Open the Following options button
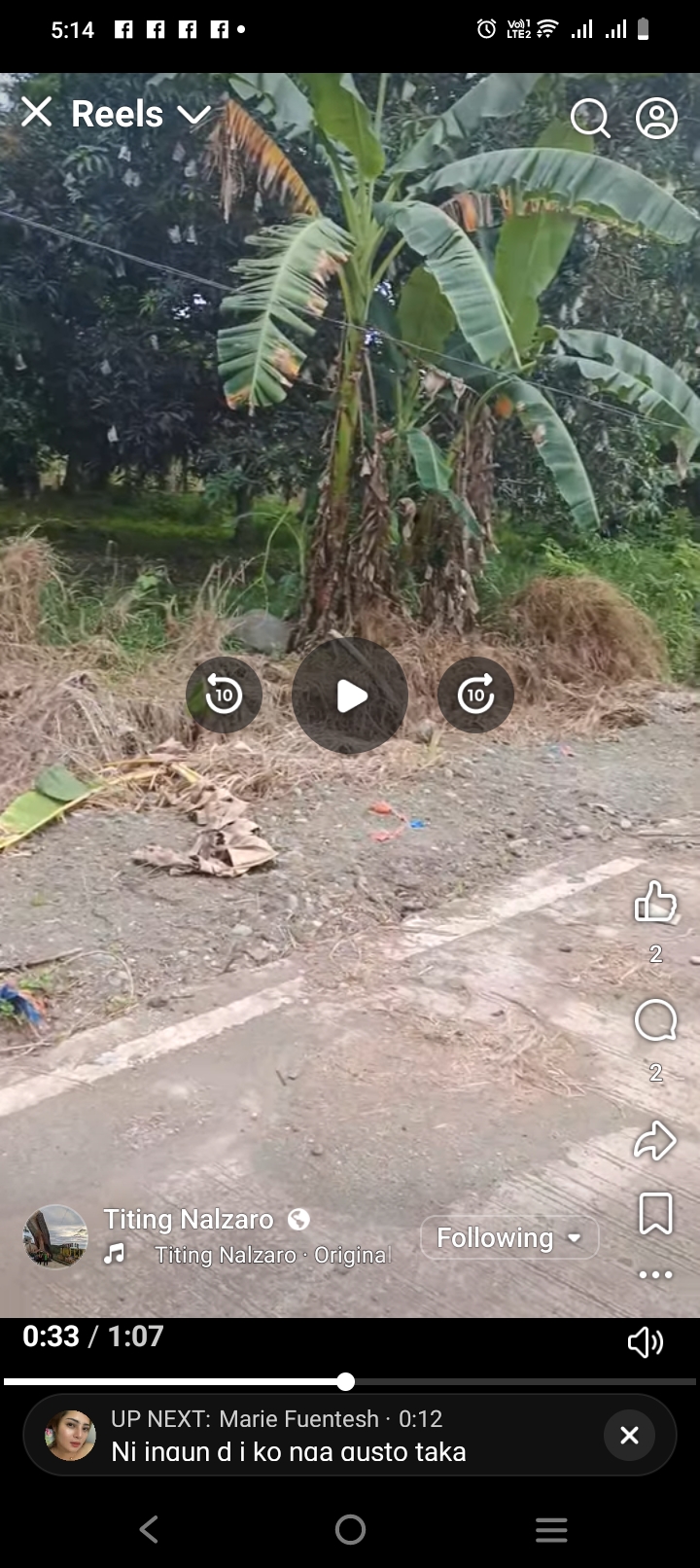700x1568 pixels. (509, 1237)
